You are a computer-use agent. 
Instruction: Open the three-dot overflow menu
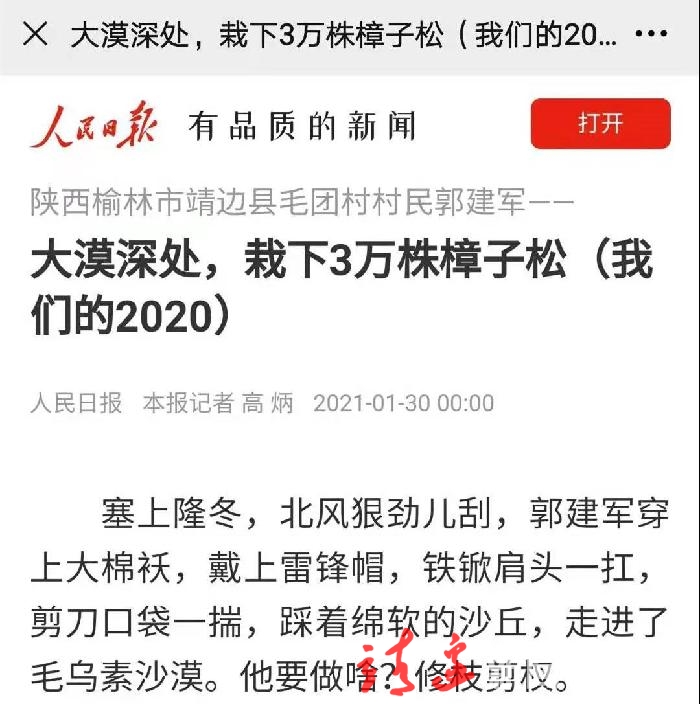coord(651,35)
